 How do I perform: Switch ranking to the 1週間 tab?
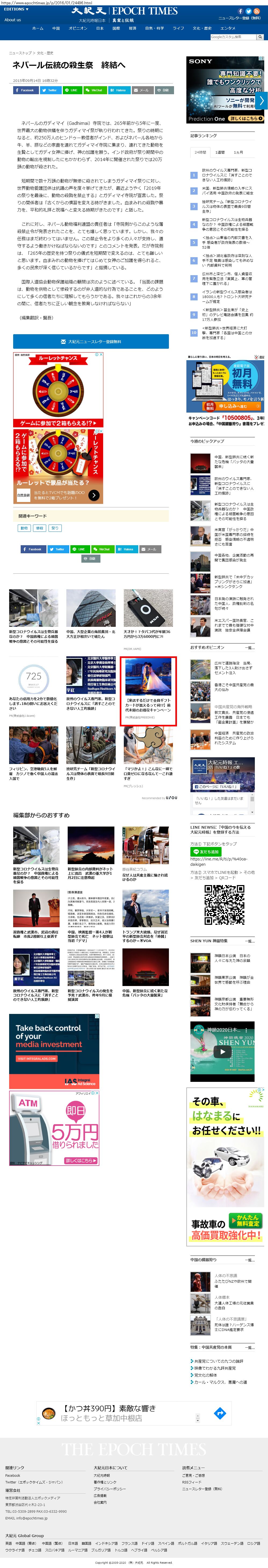click(x=220, y=152)
